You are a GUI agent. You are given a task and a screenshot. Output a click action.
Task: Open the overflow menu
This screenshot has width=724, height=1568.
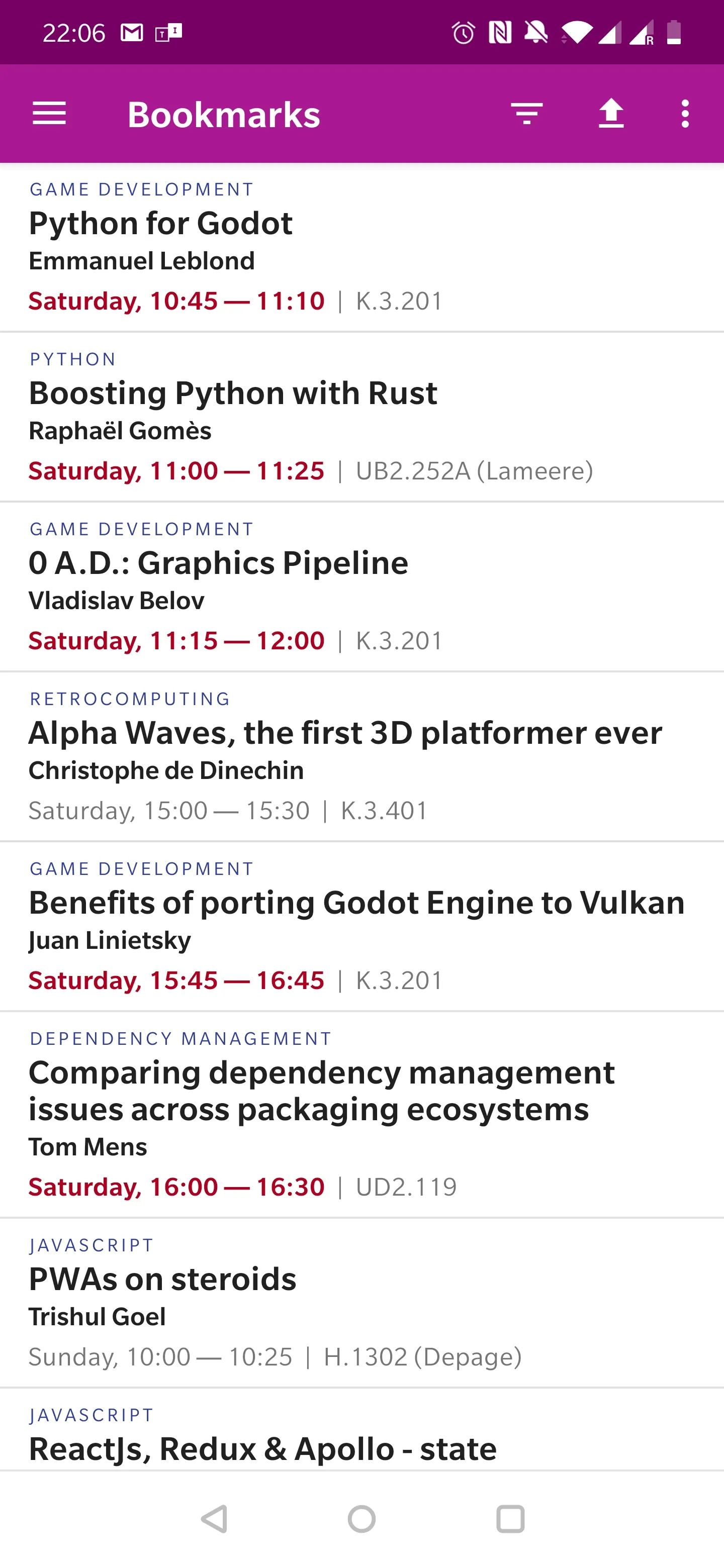(686, 114)
